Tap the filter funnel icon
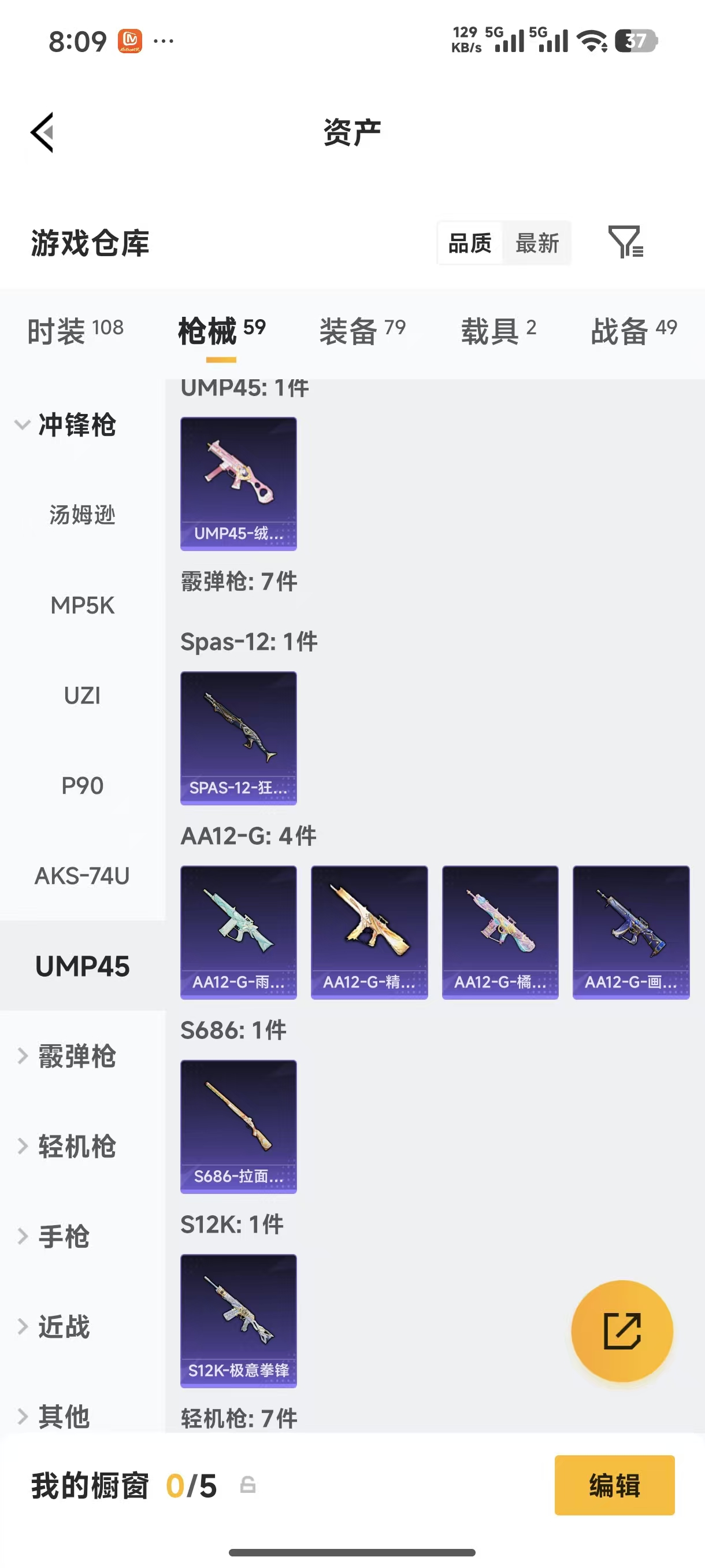The image size is (705, 1568). pyautogui.click(x=626, y=243)
